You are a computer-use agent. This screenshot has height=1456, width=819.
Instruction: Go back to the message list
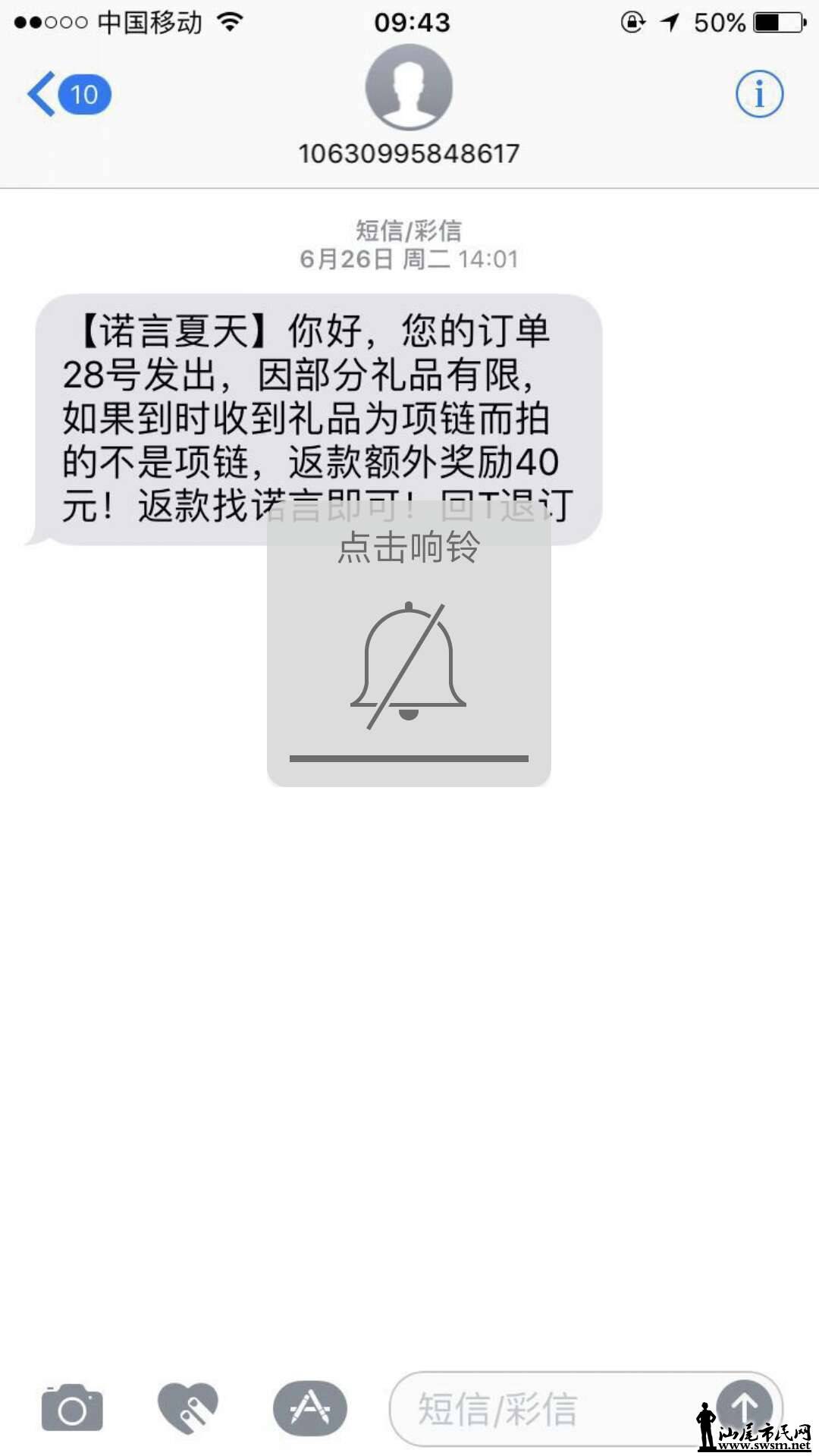[x=67, y=95]
